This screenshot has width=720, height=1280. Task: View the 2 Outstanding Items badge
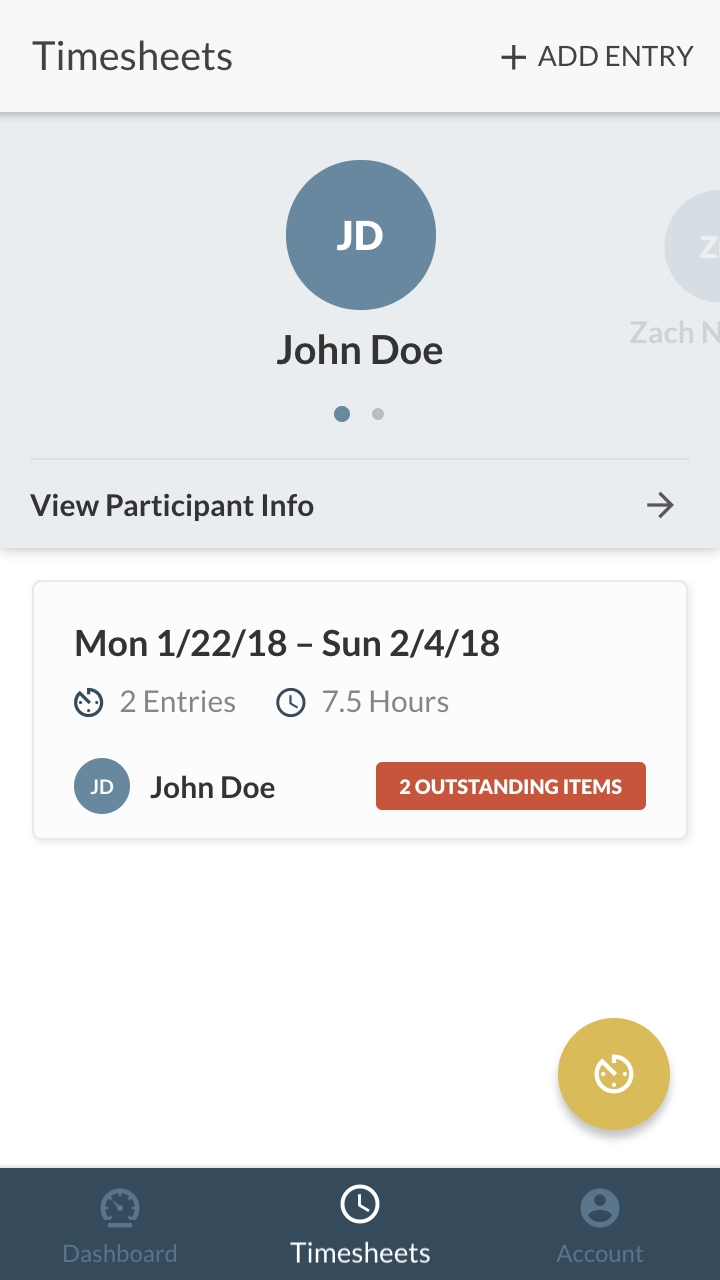click(x=511, y=786)
